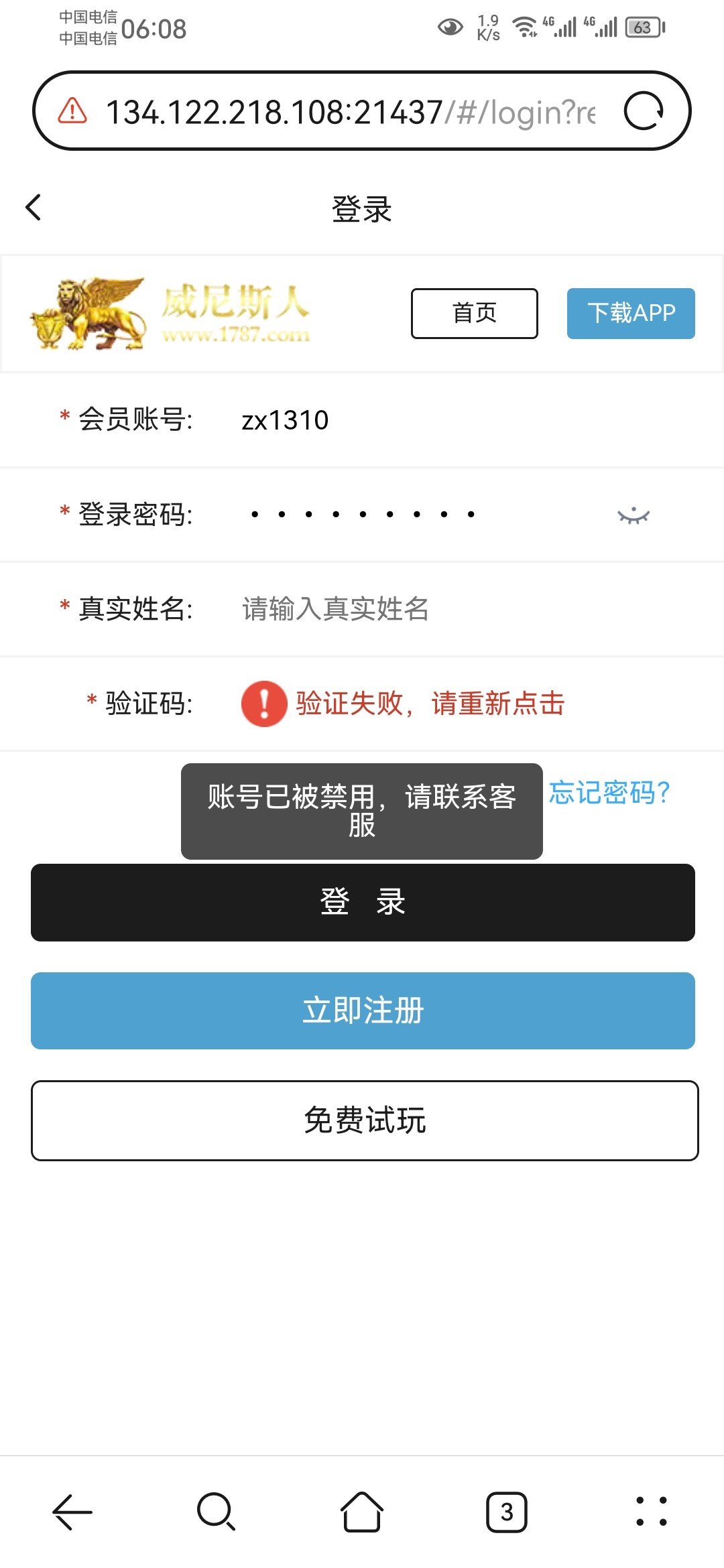Go to browser home page

[361, 1512]
